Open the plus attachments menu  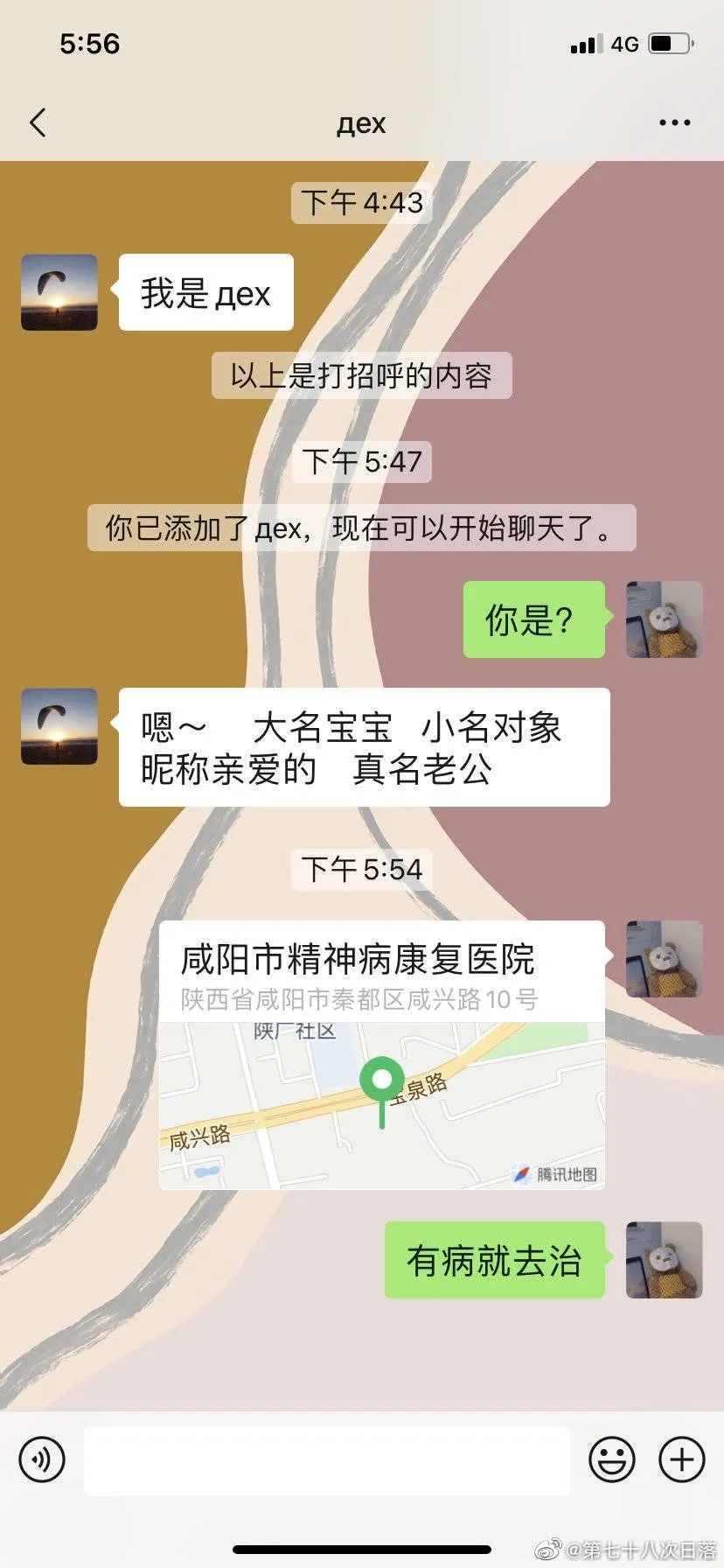point(681,1459)
